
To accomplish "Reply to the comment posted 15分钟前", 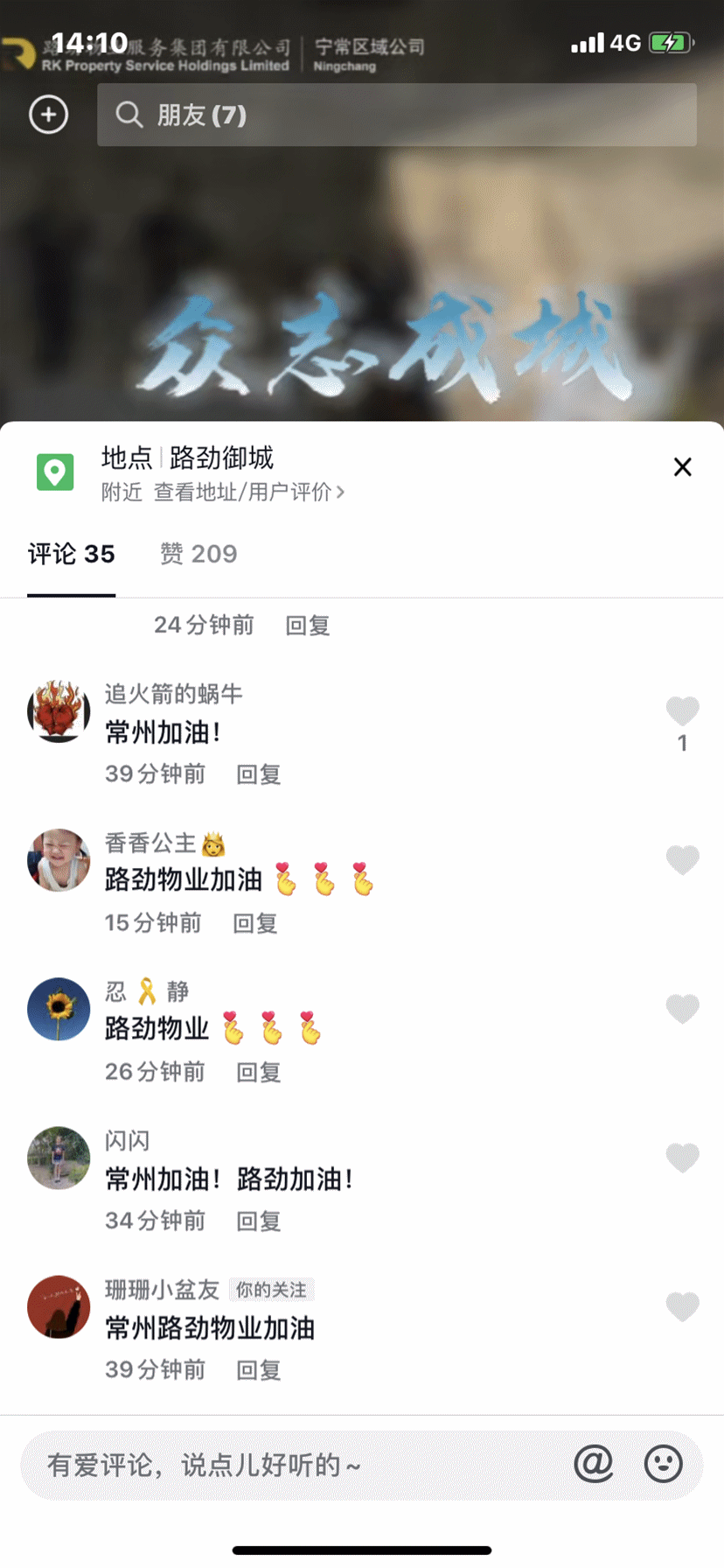I will tap(255, 923).
